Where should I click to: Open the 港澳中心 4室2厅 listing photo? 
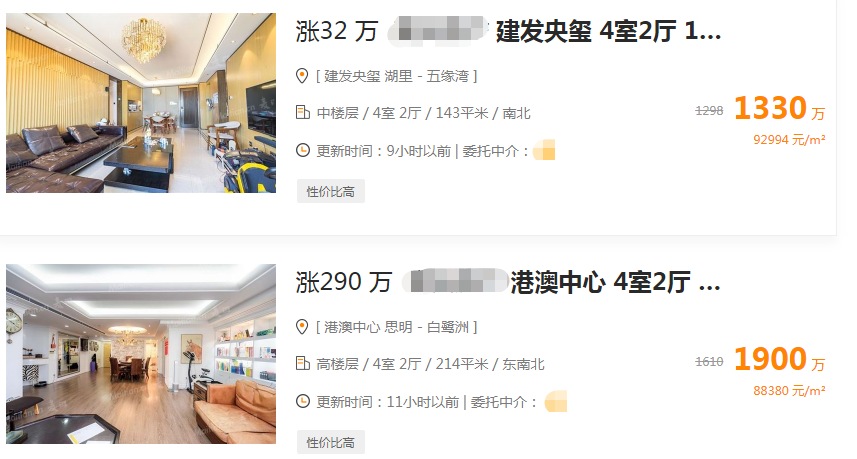pos(140,354)
